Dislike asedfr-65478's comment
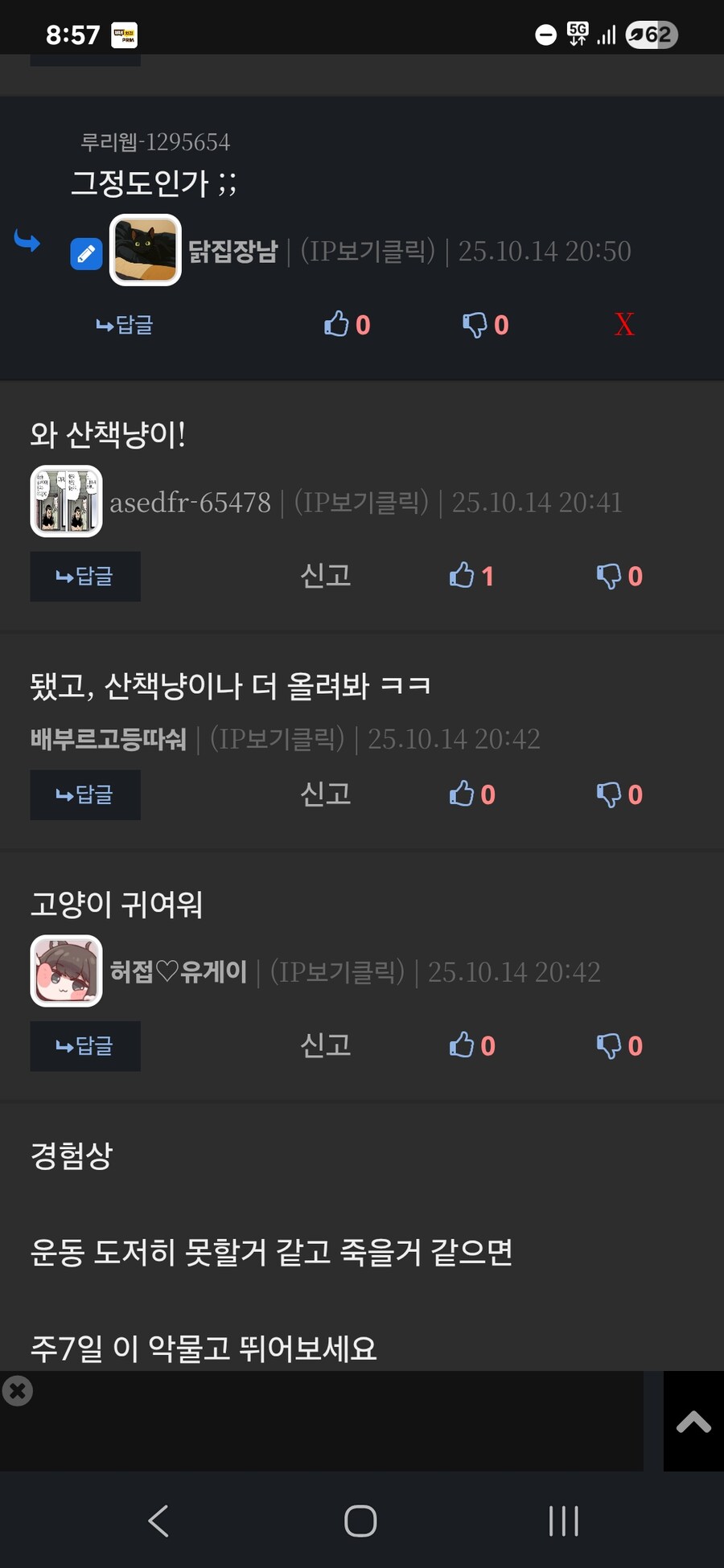Image resolution: width=724 pixels, height=1568 pixels. tap(619, 576)
